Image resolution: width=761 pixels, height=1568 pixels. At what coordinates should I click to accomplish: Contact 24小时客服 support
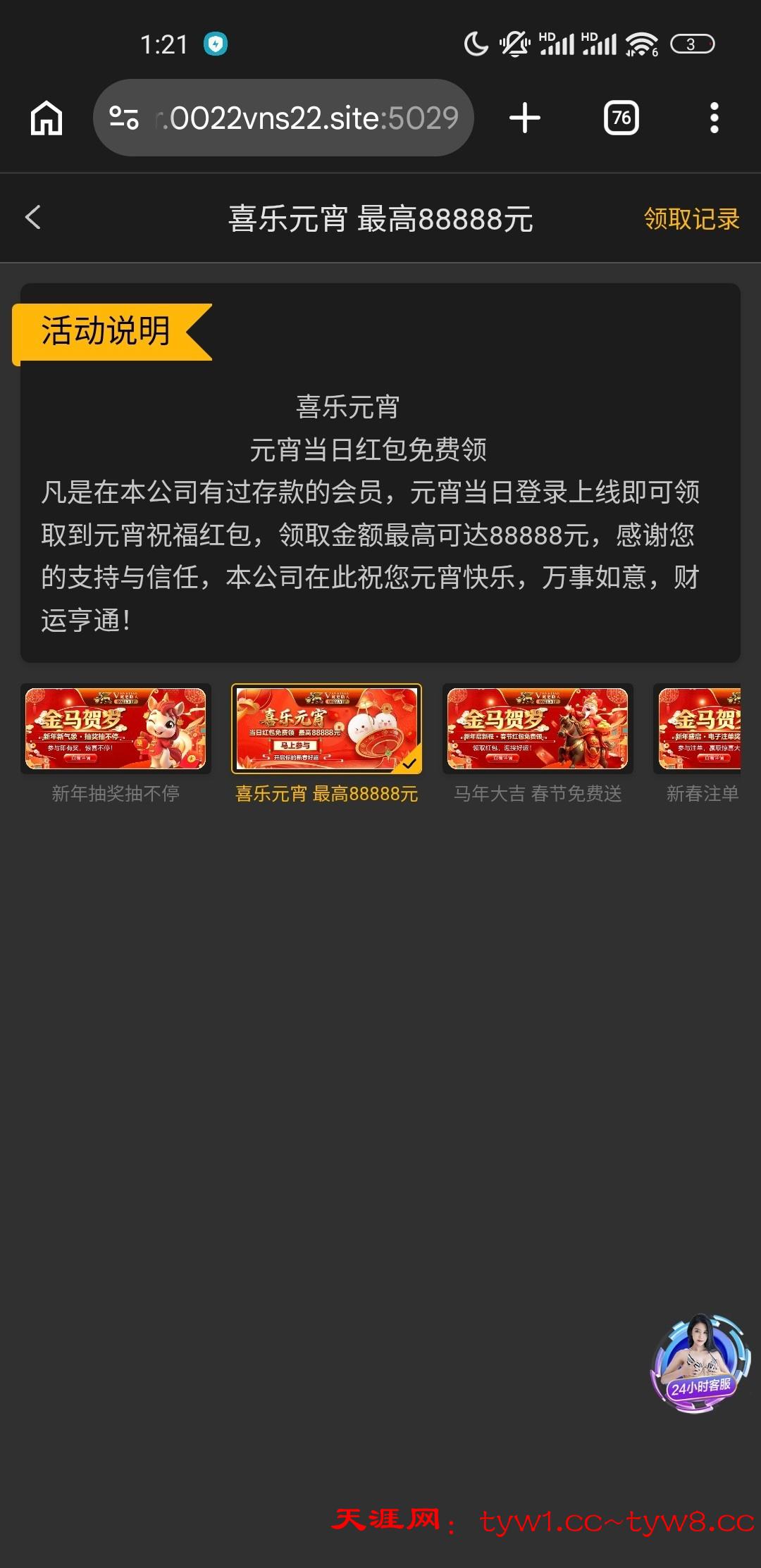pos(700,1364)
